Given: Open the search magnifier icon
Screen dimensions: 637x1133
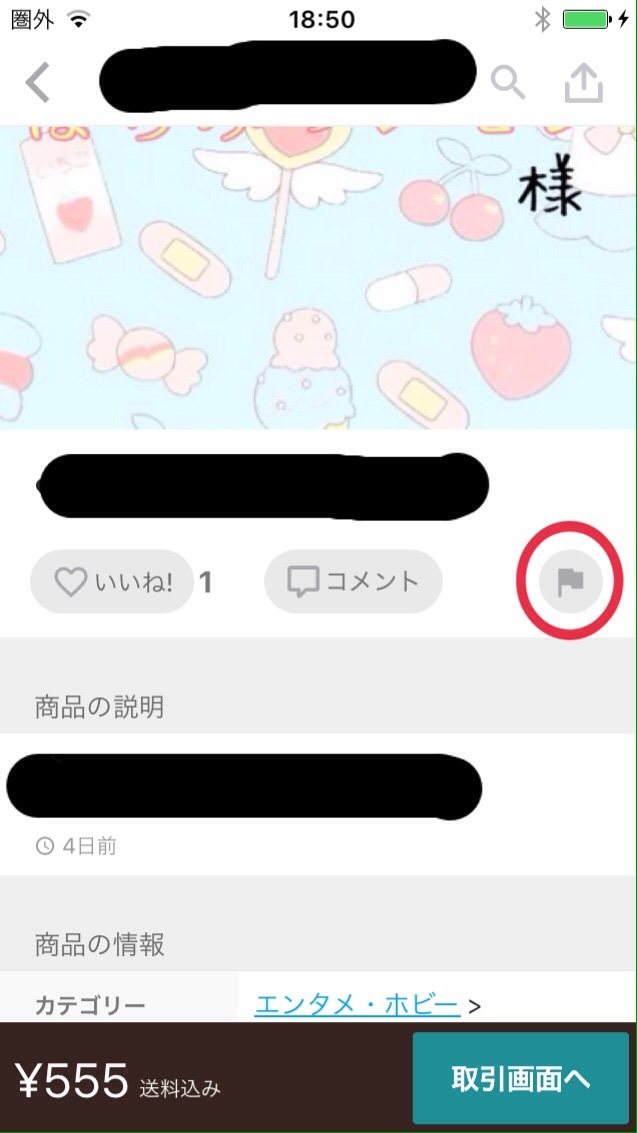Looking at the screenshot, I should (x=508, y=84).
